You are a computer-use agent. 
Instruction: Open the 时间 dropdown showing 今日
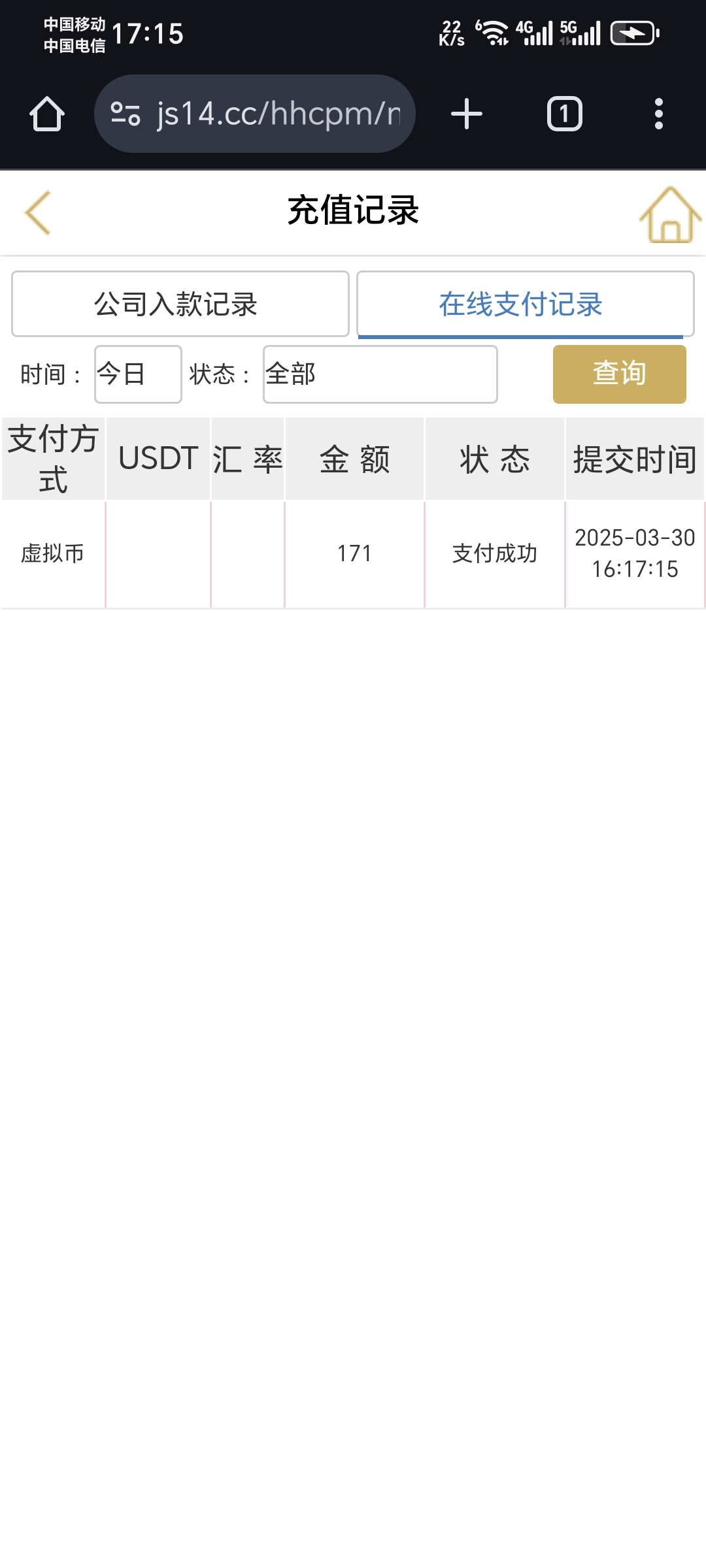click(x=138, y=374)
